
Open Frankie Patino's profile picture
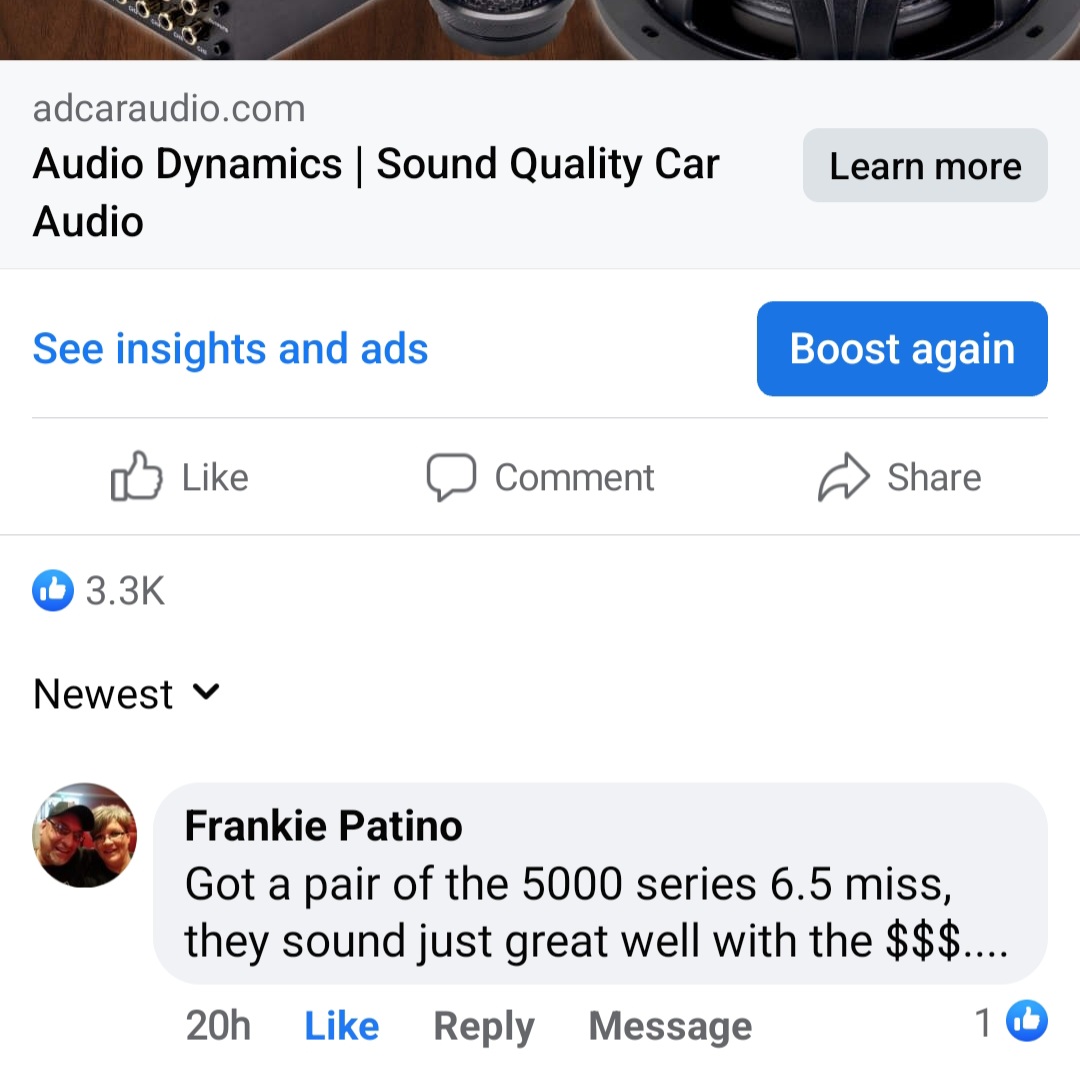tap(85, 835)
